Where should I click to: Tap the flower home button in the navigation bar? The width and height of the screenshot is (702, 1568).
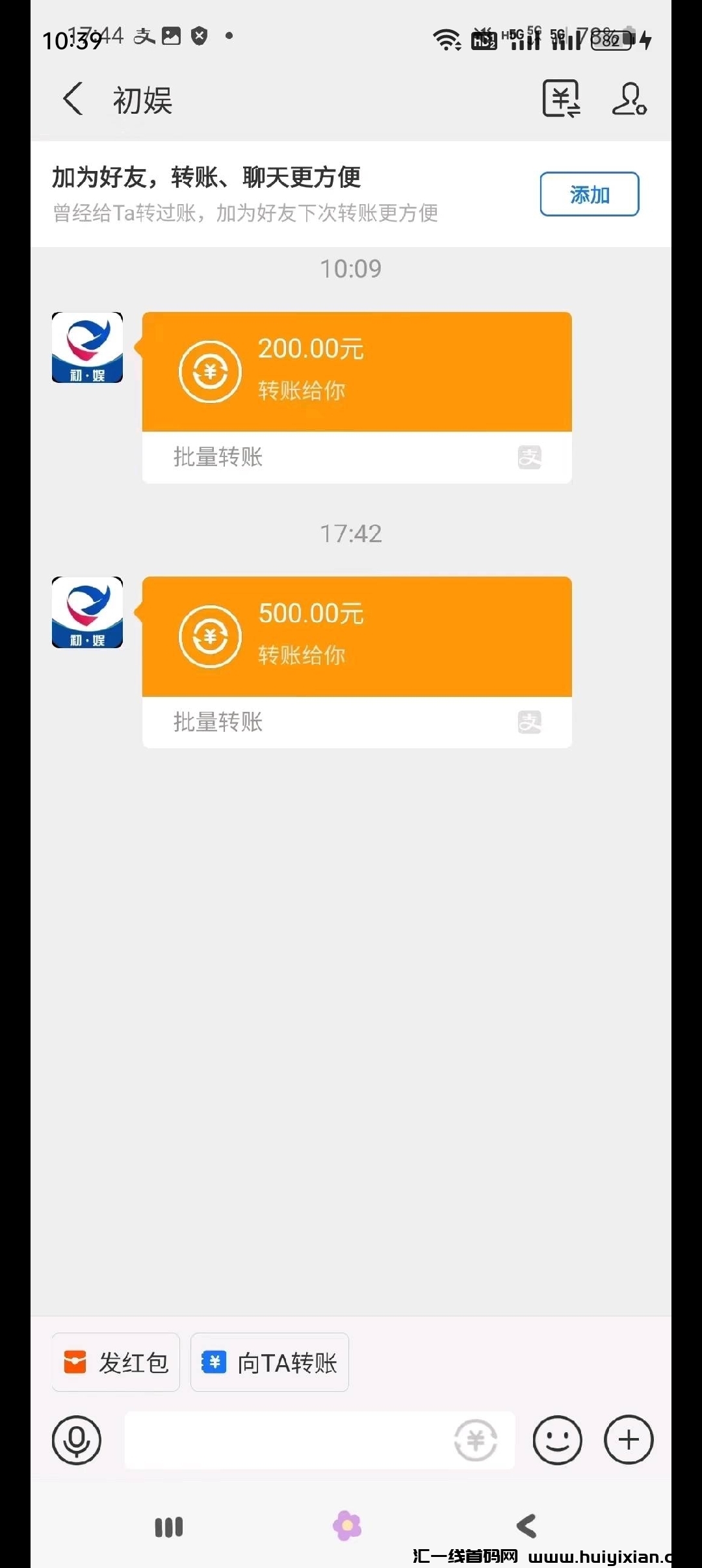(x=349, y=1524)
